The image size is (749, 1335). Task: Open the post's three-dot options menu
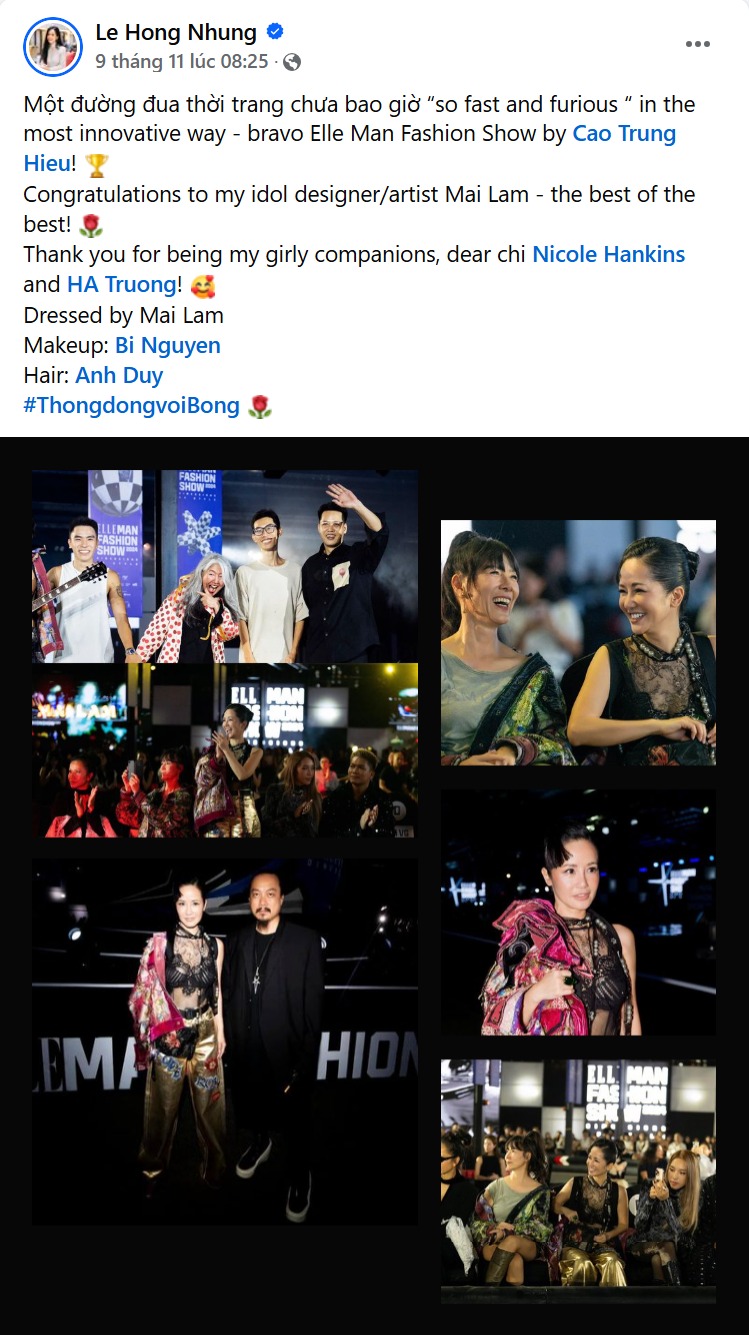[697, 45]
